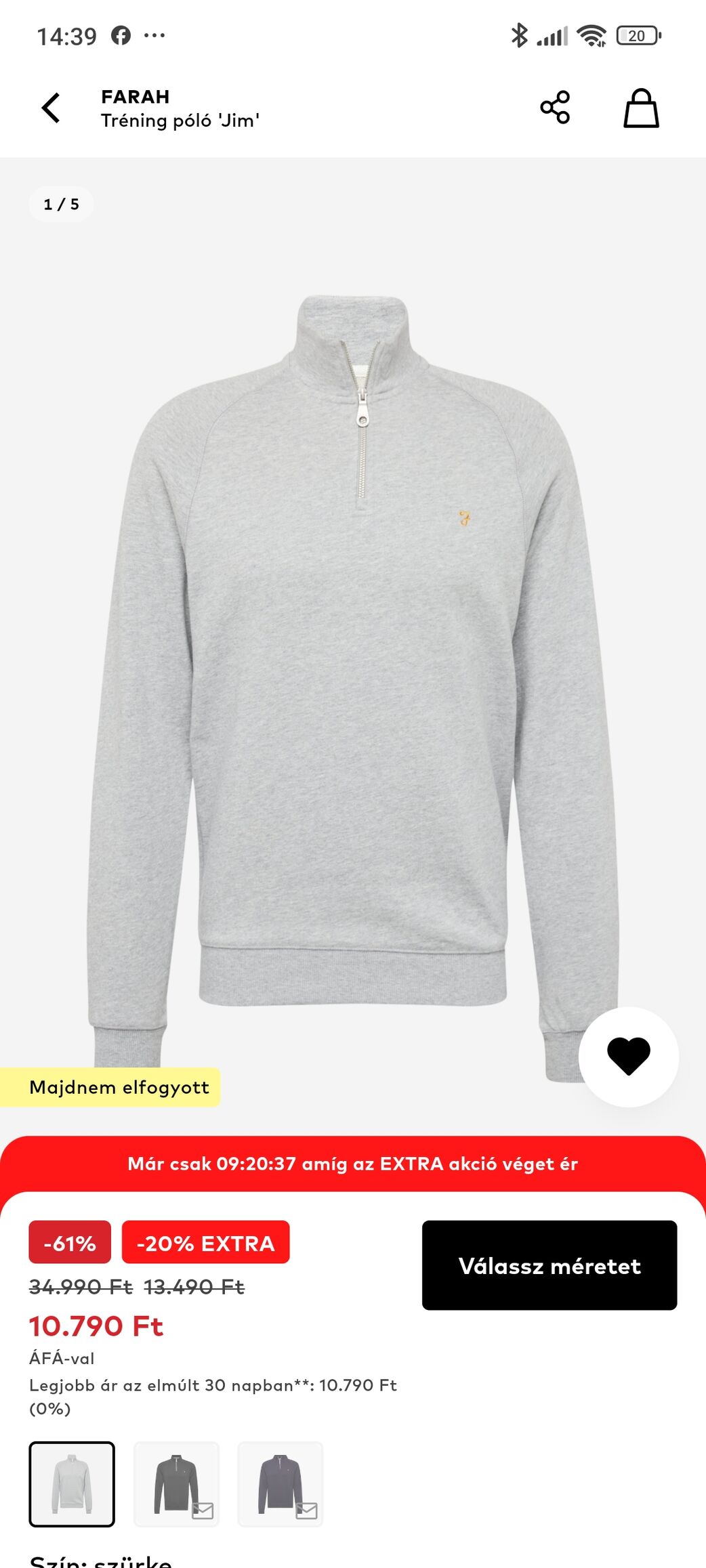
Task: Tap the Válassz méretet button
Action: tap(549, 1265)
